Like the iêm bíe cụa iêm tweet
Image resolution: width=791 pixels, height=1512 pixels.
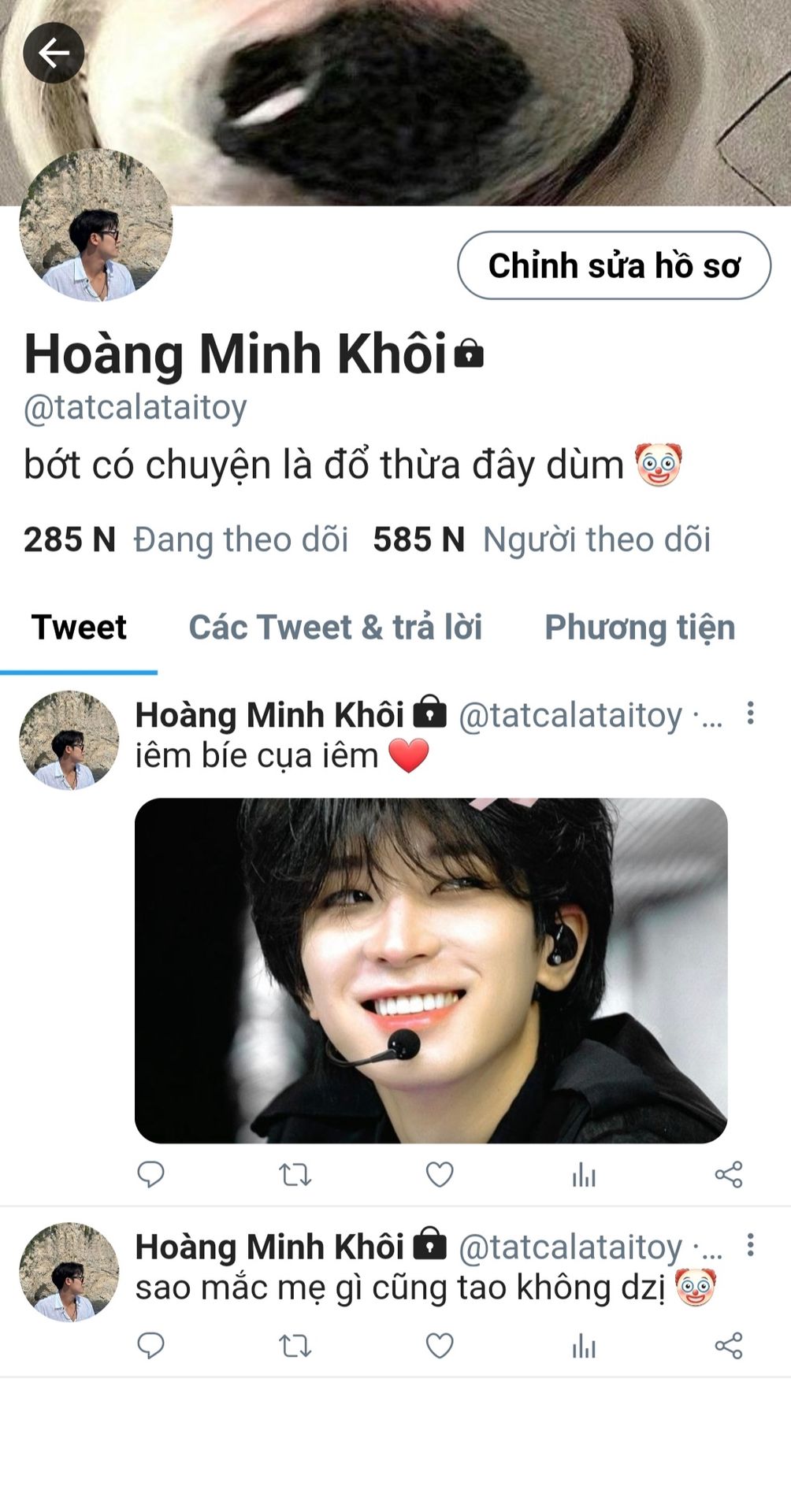pyautogui.click(x=440, y=1175)
